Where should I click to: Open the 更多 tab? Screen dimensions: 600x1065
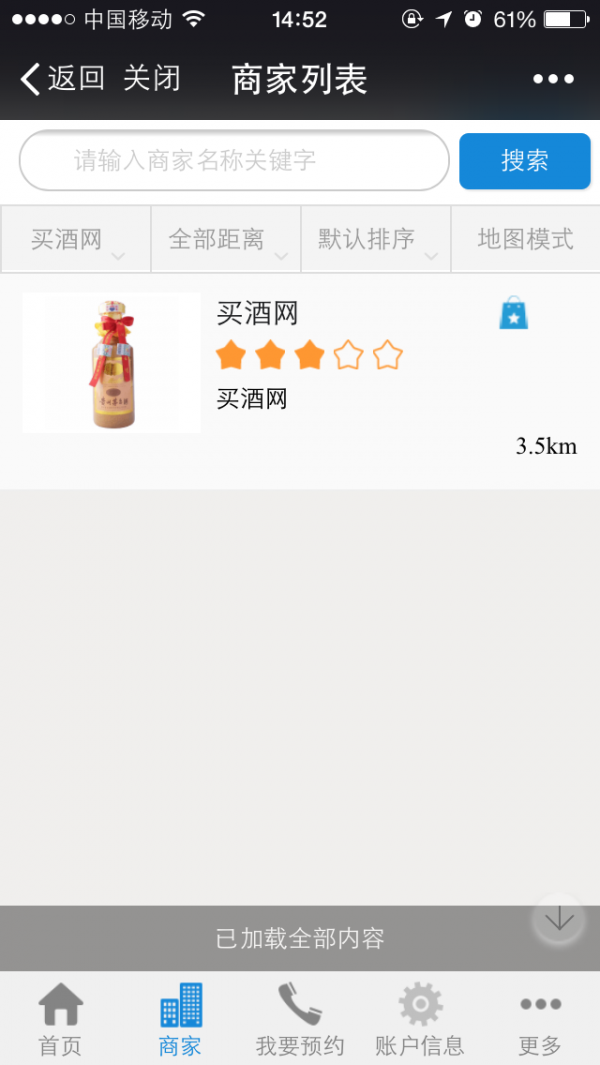pyautogui.click(x=540, y=1018)
